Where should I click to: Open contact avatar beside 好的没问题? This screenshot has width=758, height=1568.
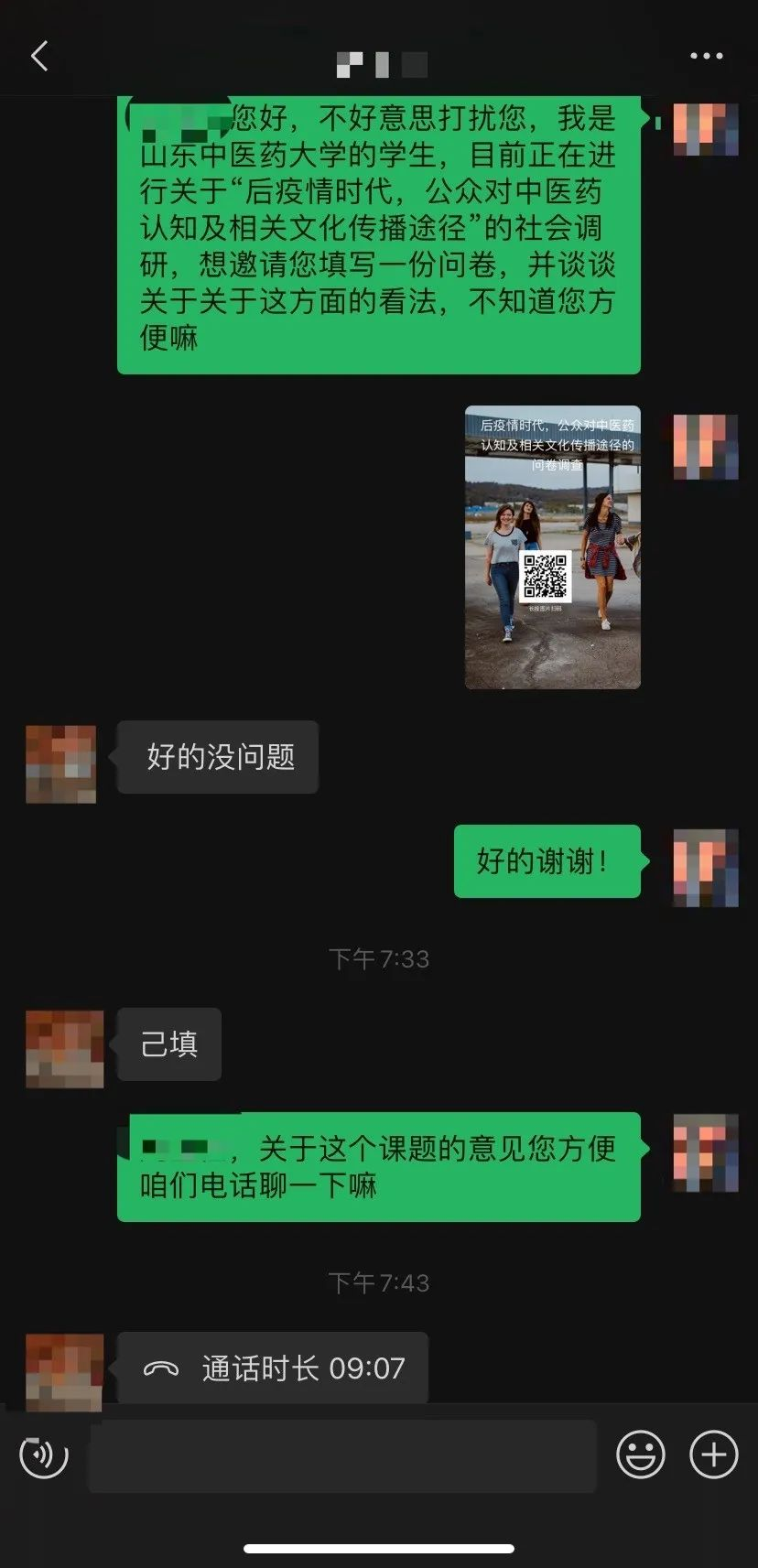coord(61,764)
